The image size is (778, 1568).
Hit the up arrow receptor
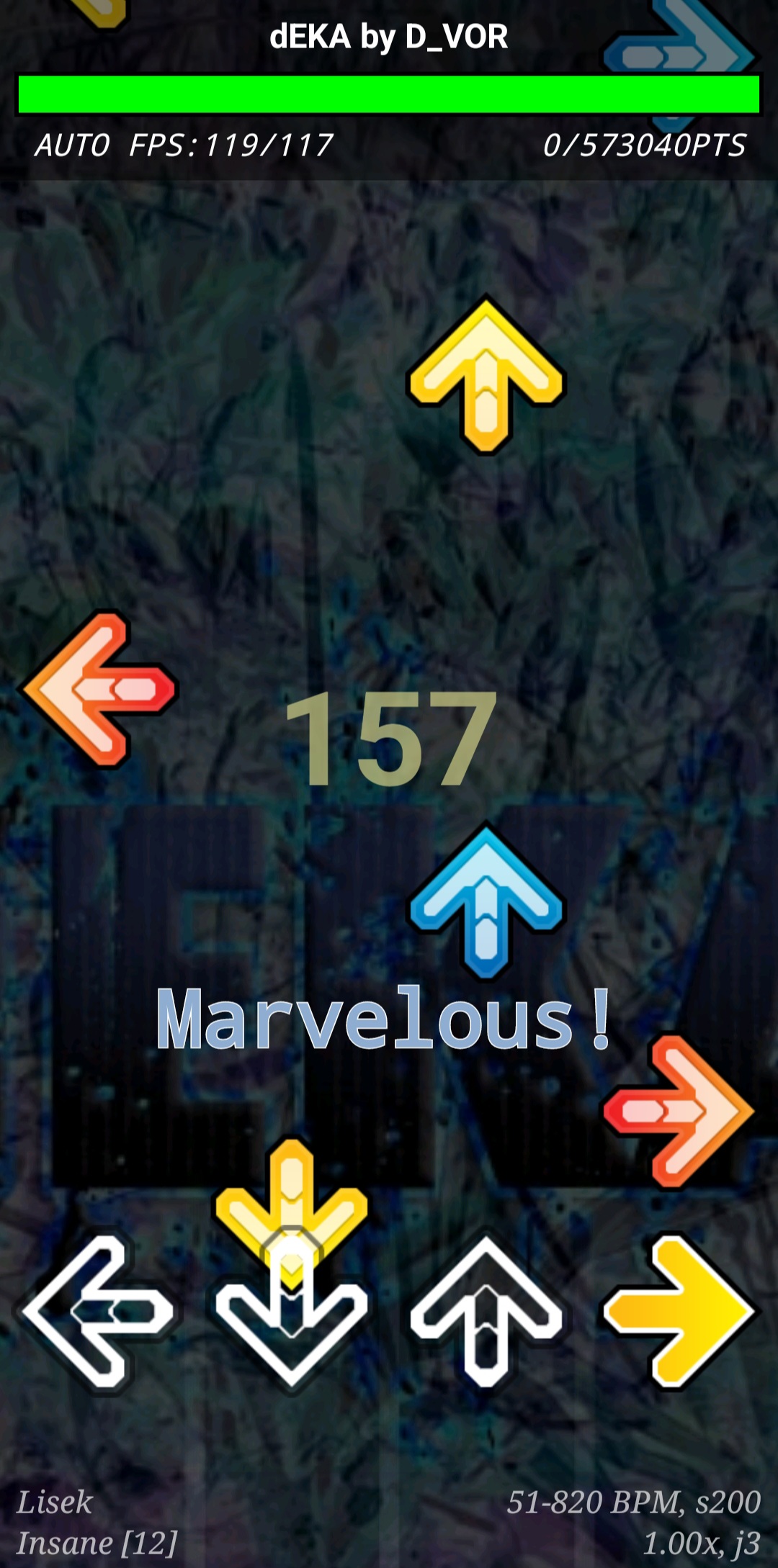tap(486, 1312)
